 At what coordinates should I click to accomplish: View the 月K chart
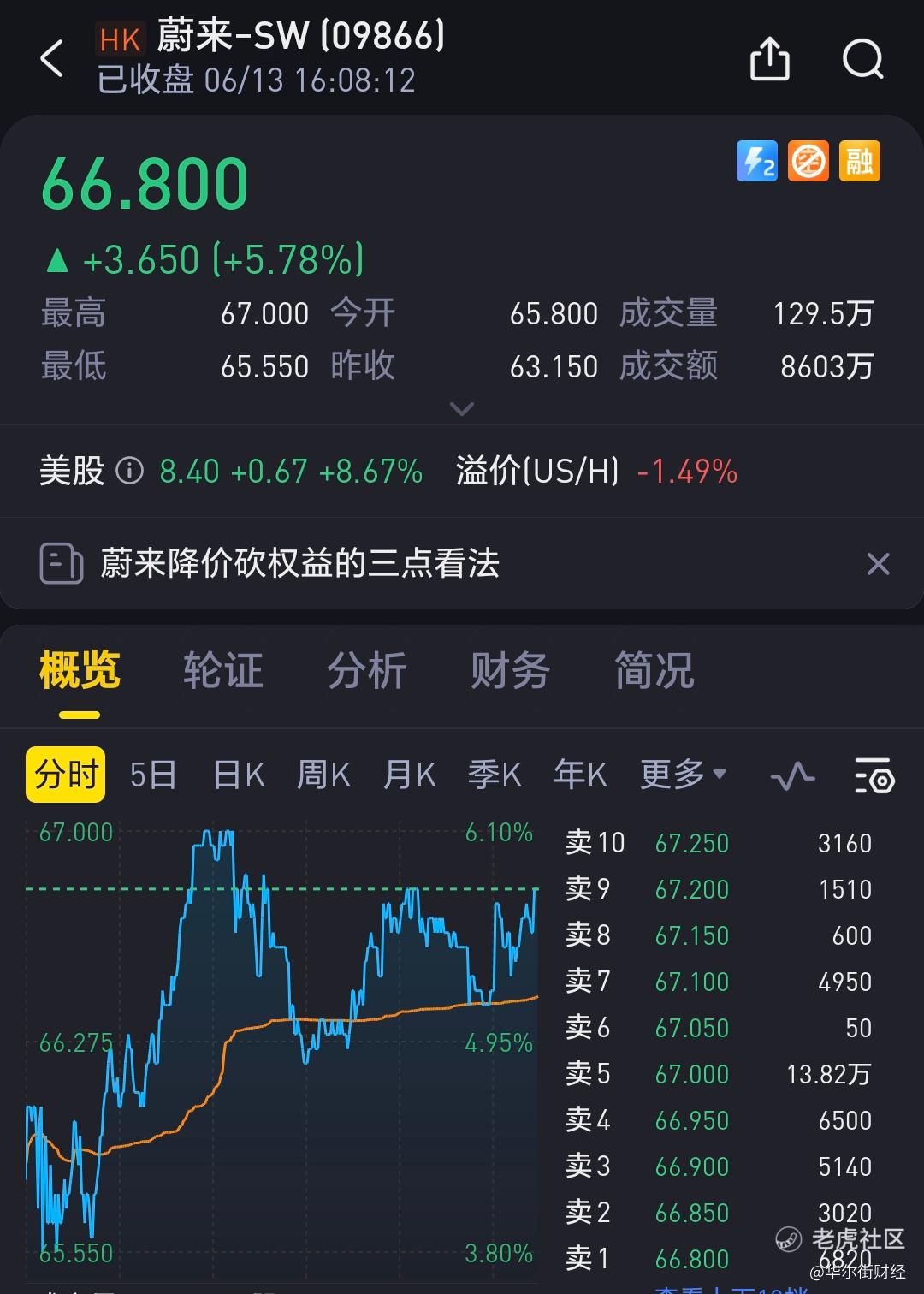click(409, 775)
